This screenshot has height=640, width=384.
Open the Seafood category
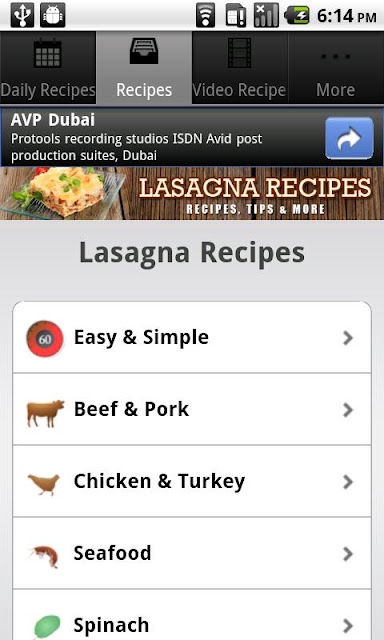tap(192, 553)
